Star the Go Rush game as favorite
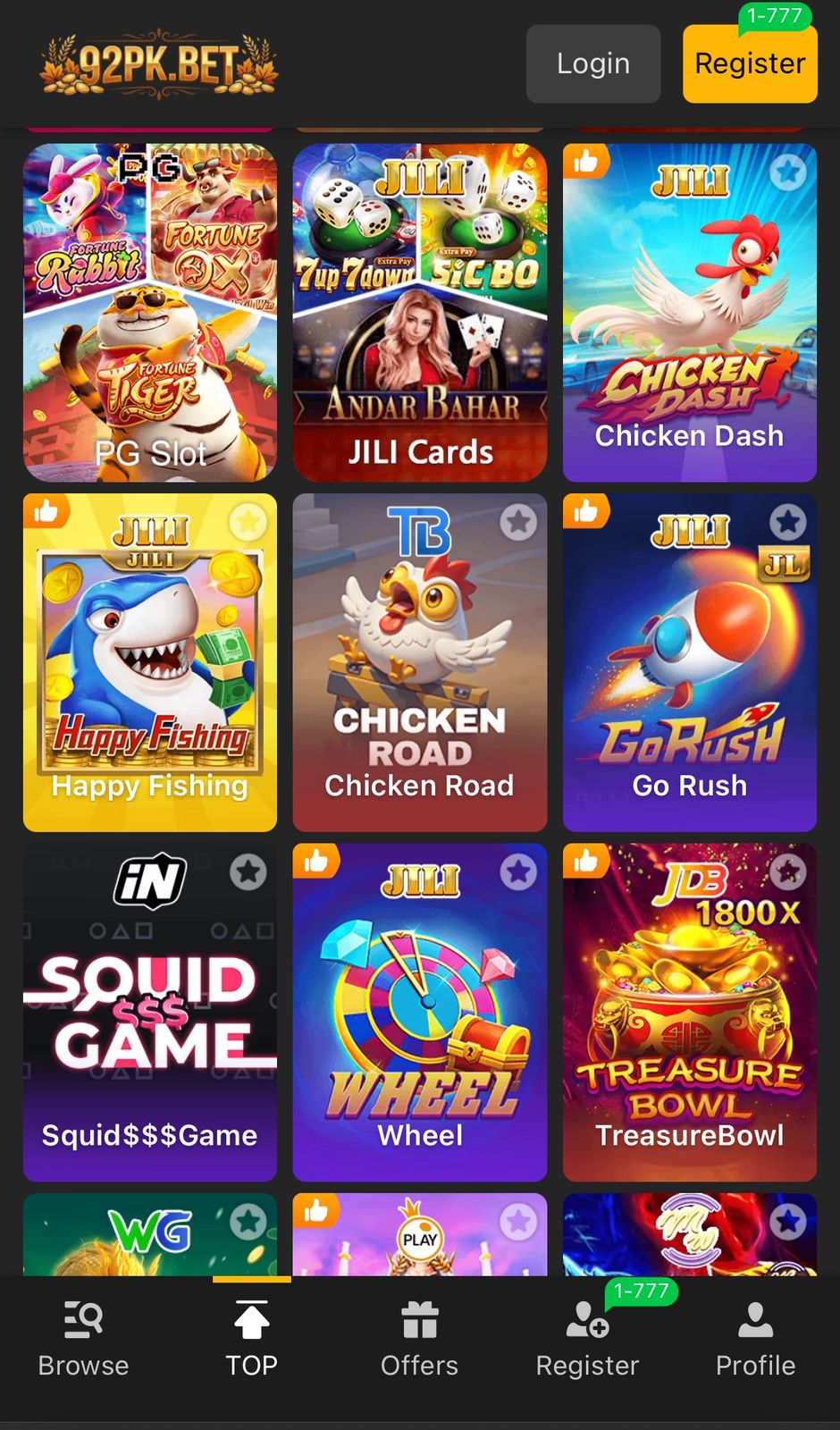 [788, 522]
